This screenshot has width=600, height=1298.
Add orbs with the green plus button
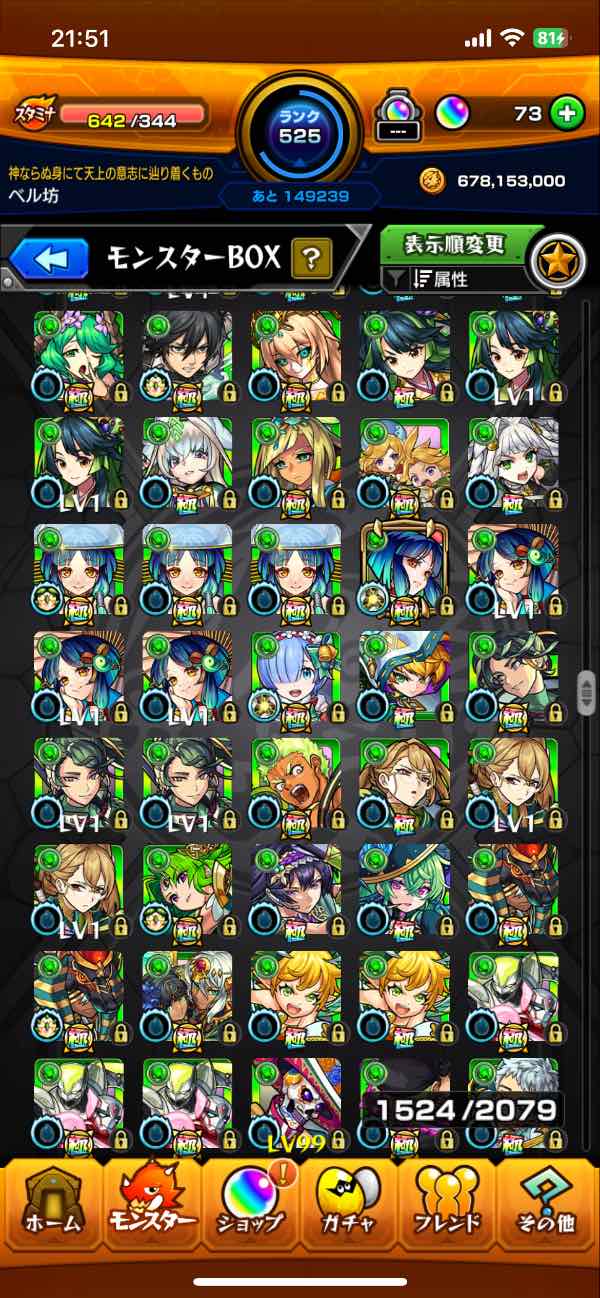[x=567, y=114]
